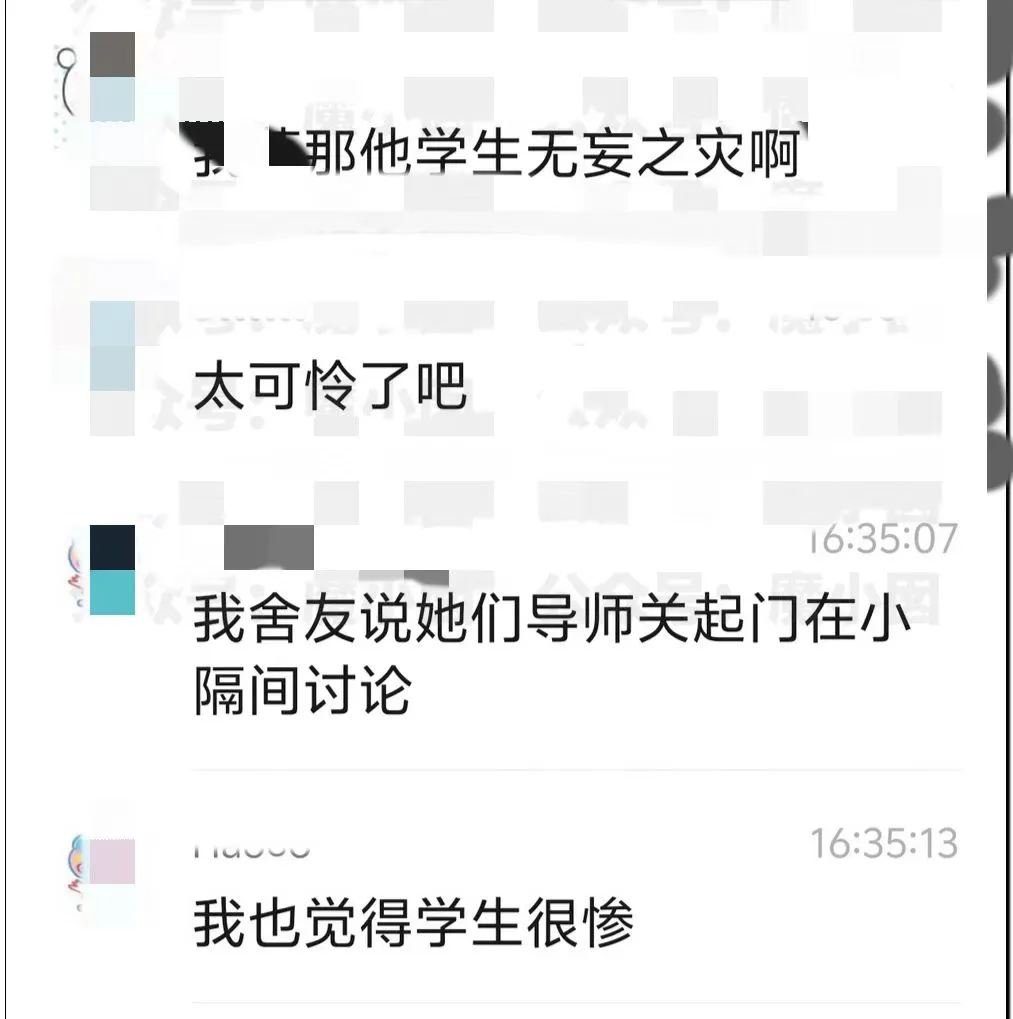Click the dark block at the top-right edge
This screenshot has width=1013, height=1019.
(995, 40)
